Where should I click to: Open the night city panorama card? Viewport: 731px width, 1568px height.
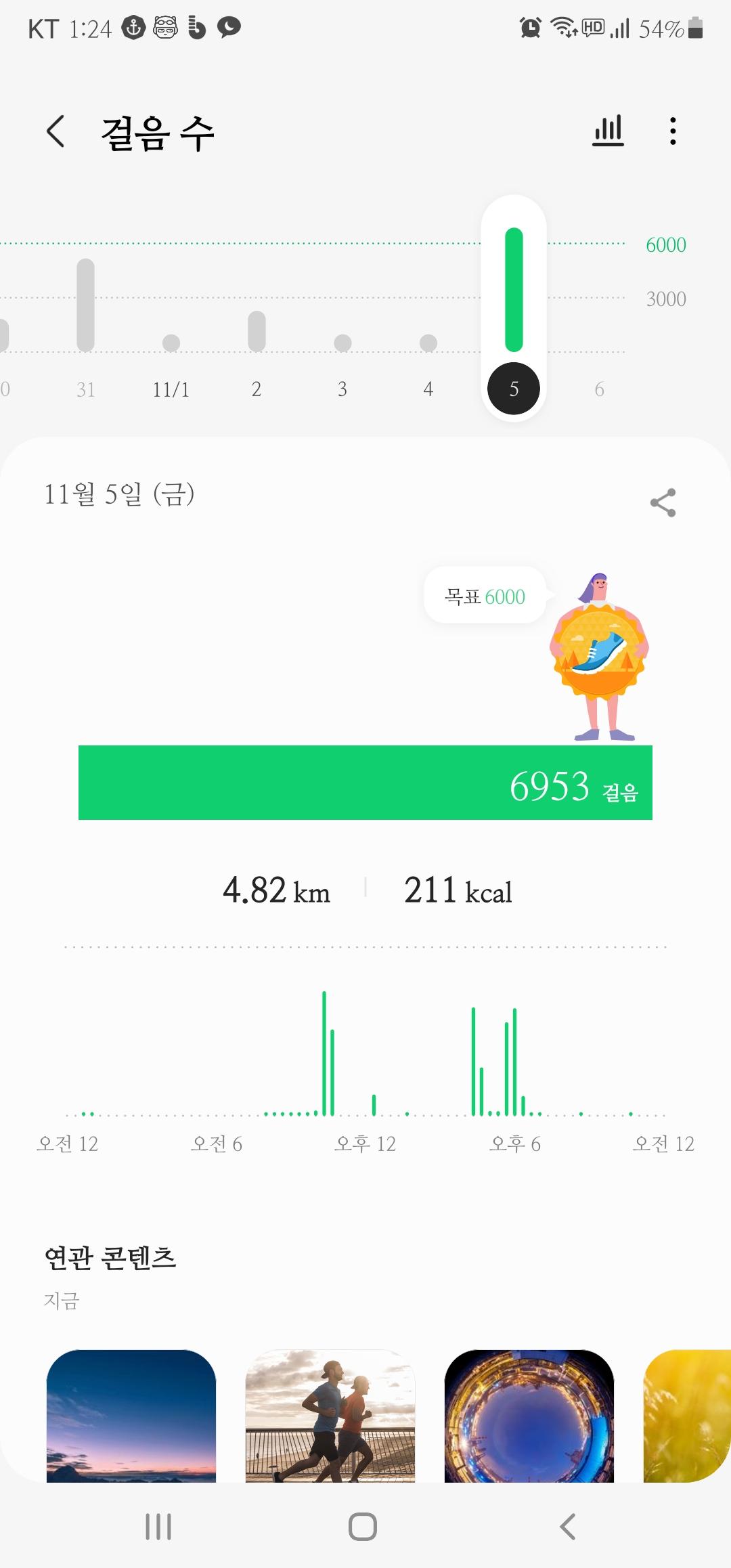529,1415
